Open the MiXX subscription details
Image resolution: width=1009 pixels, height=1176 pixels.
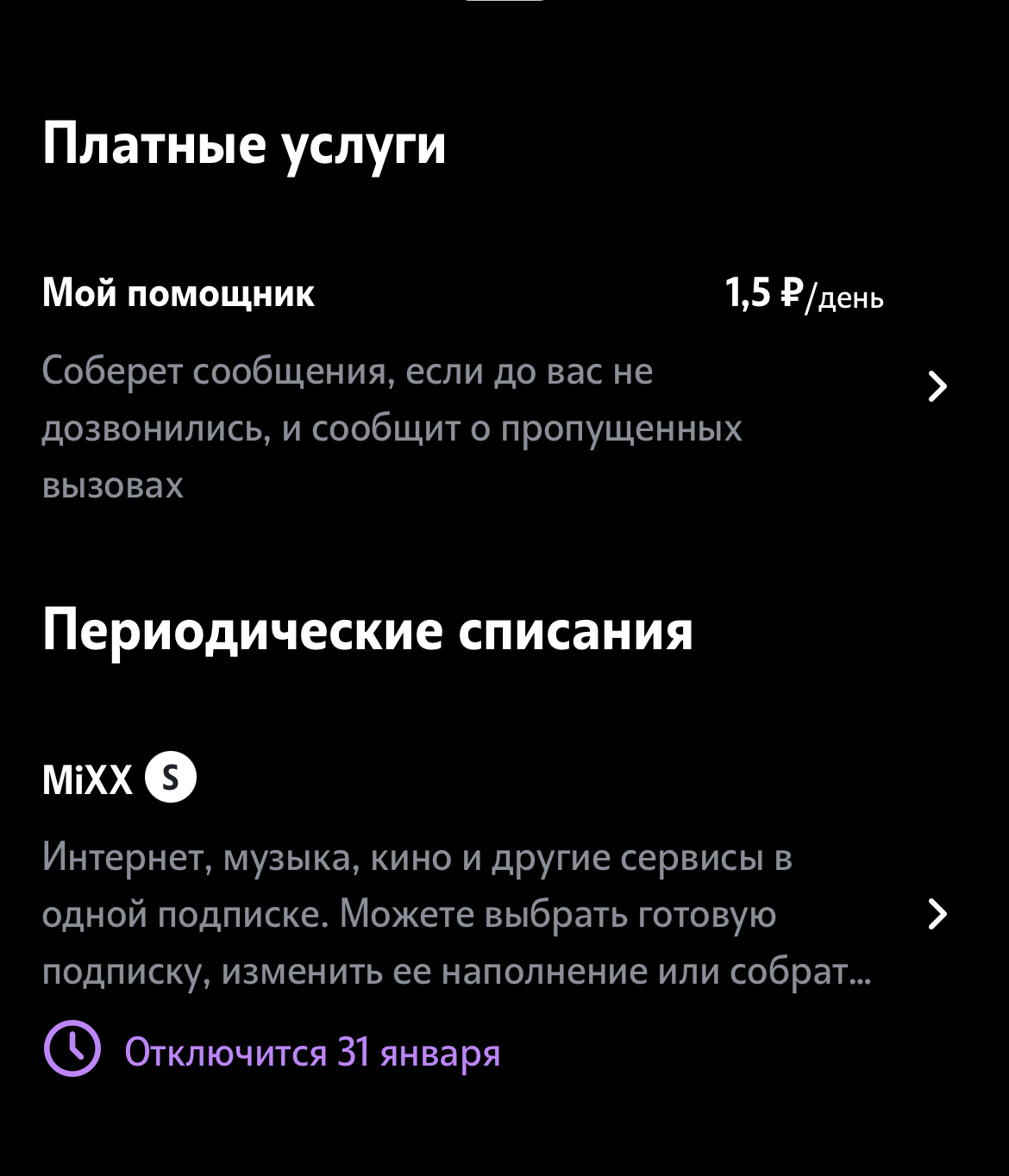point(937,914)
